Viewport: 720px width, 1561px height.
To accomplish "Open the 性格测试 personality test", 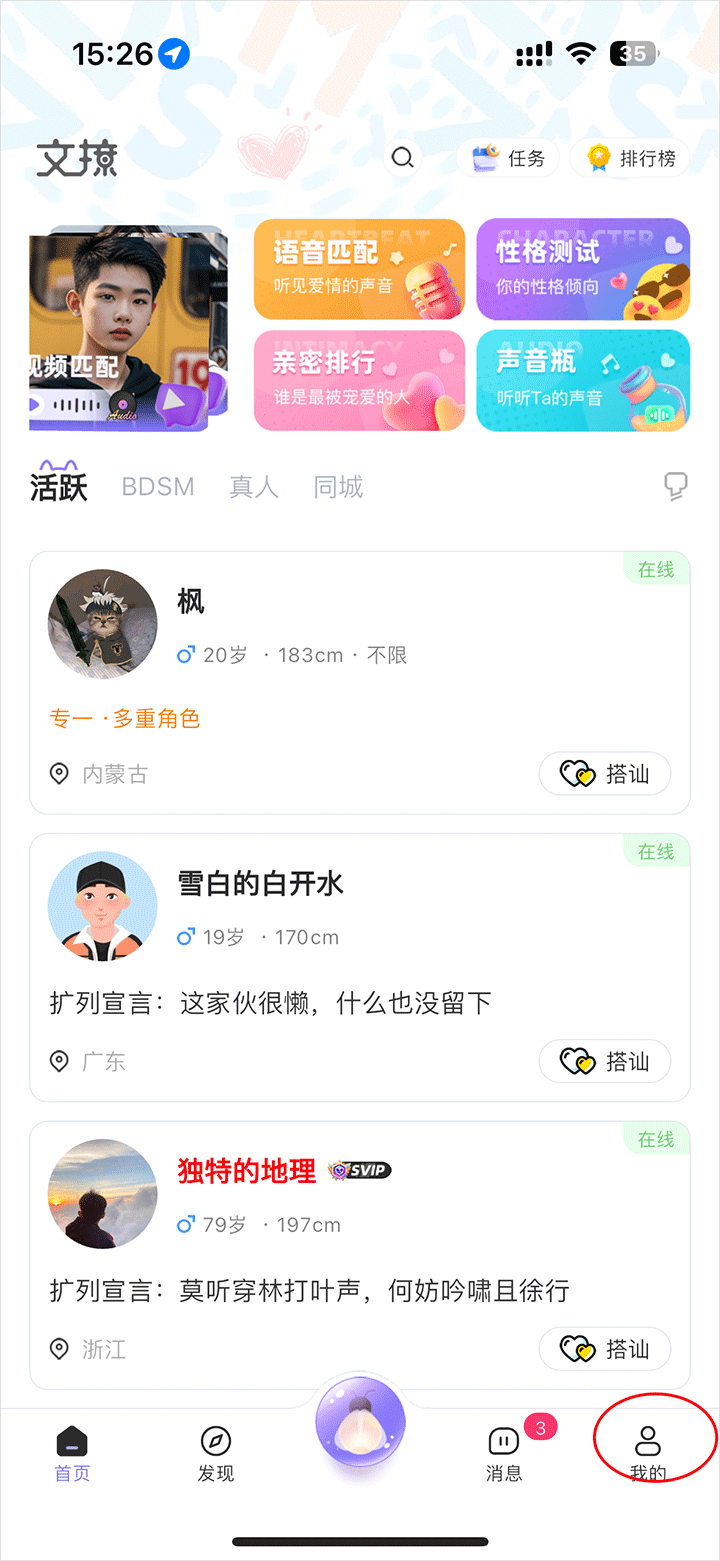I will pyautogui.click(x=582, y=269).
